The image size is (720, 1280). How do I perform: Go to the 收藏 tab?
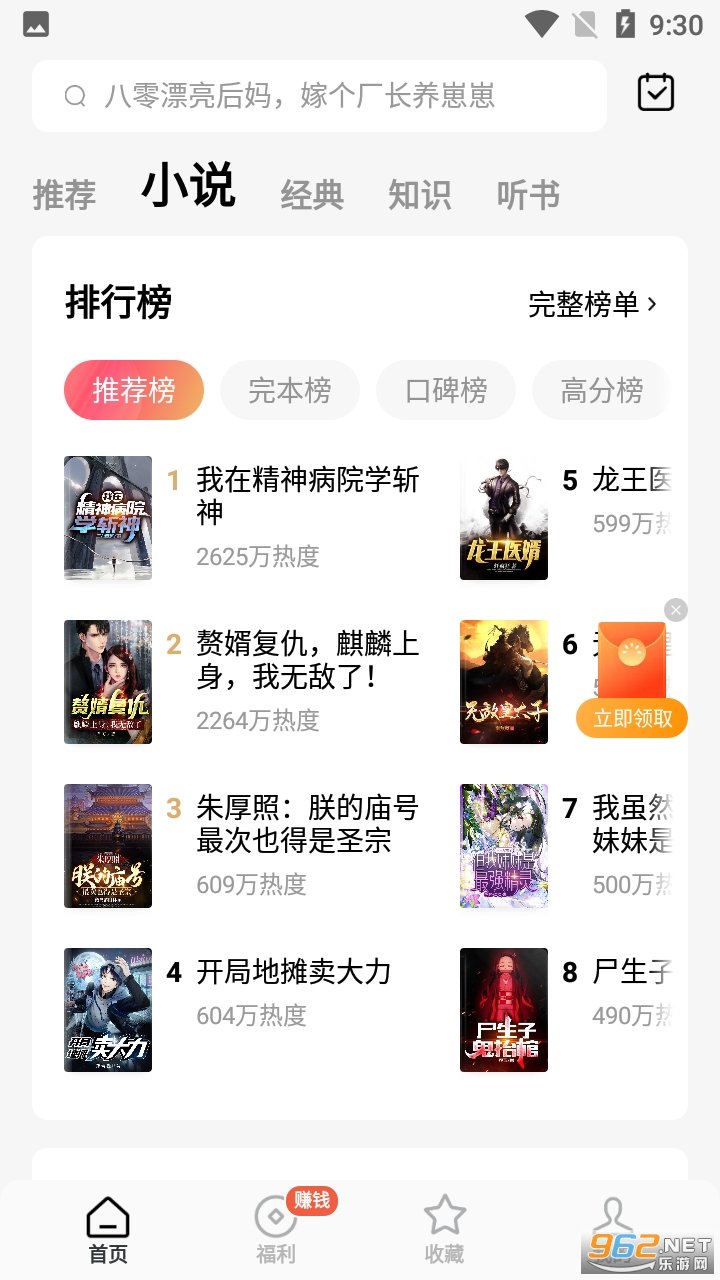[444, 1228]
